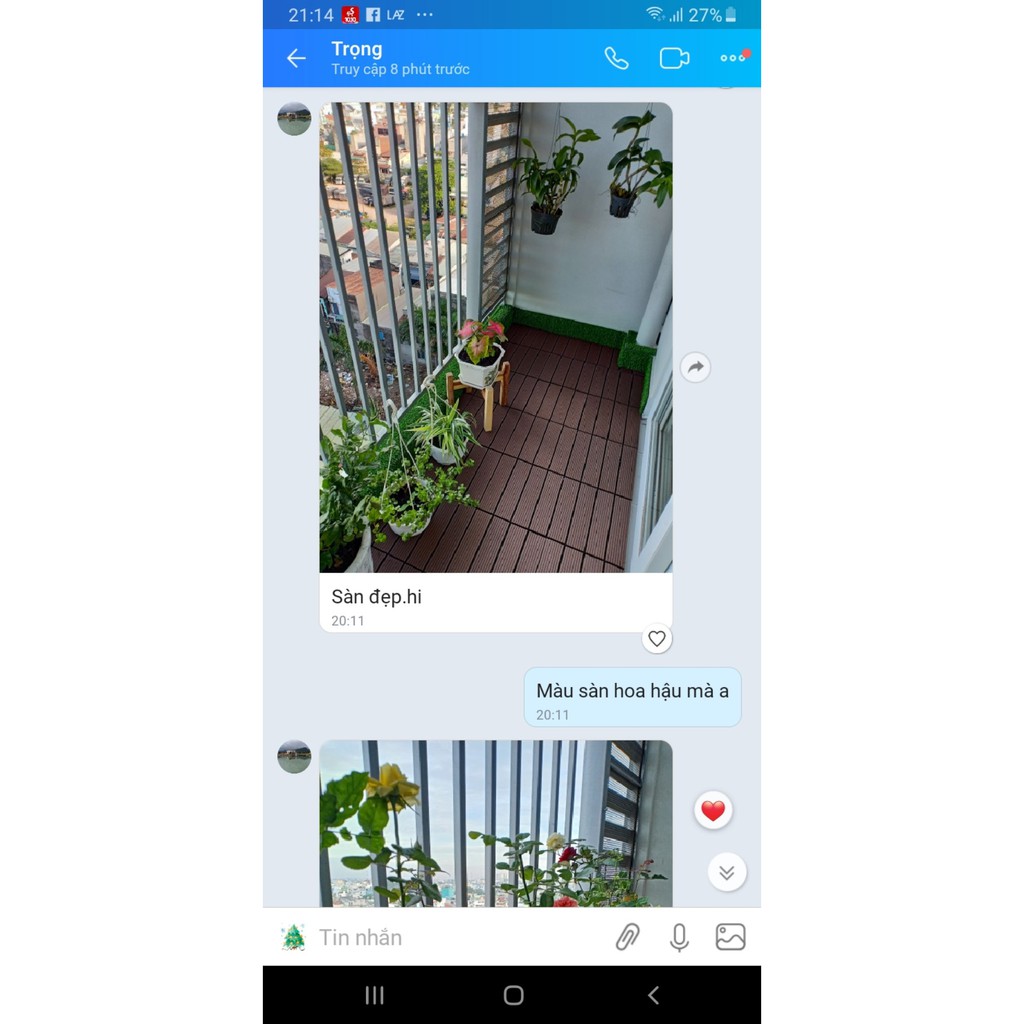Screen dimensions: 1024x1024
Task: Forward the balcony photo message
Action: (x=695, y=367)
